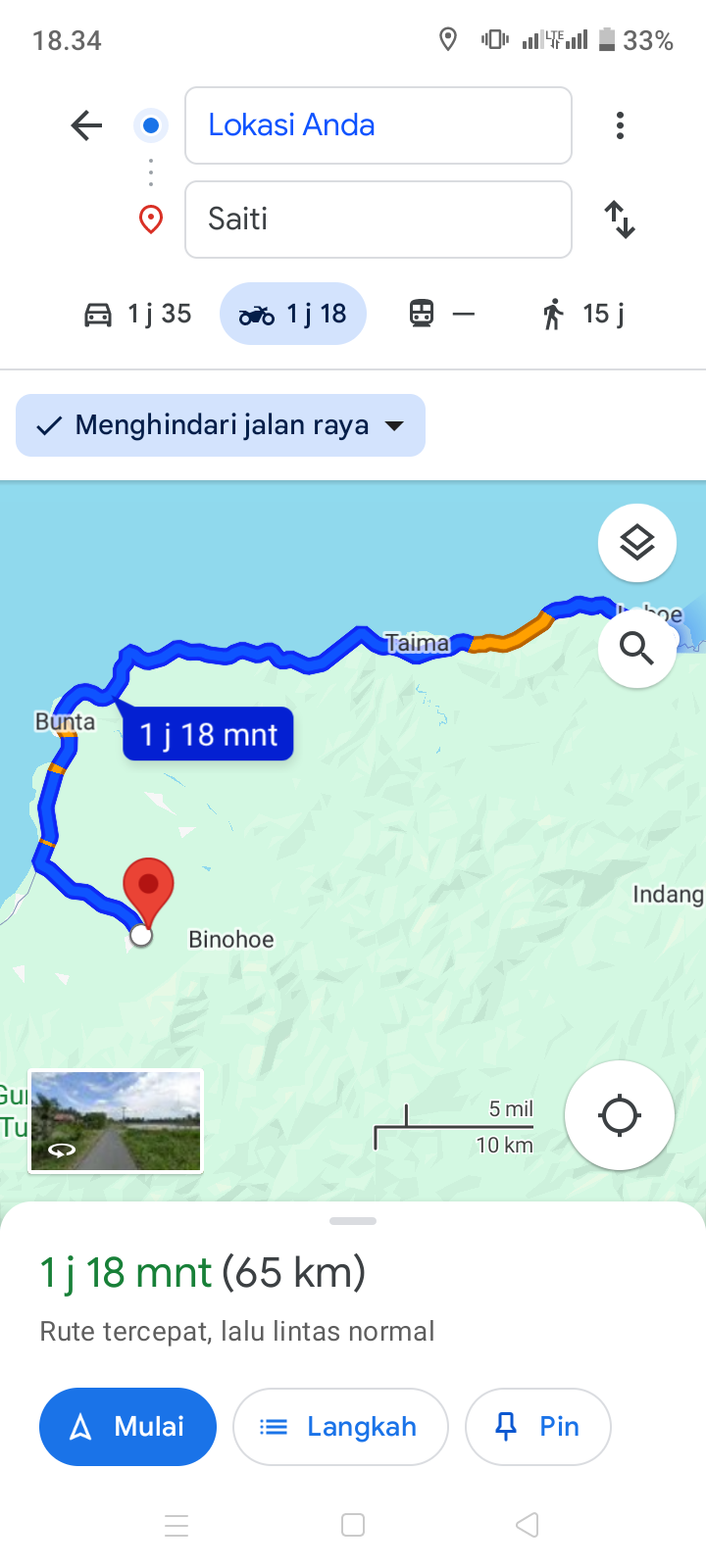Open the map layers button
This screenshot has width=706, height=1568.
coord(637,543)
